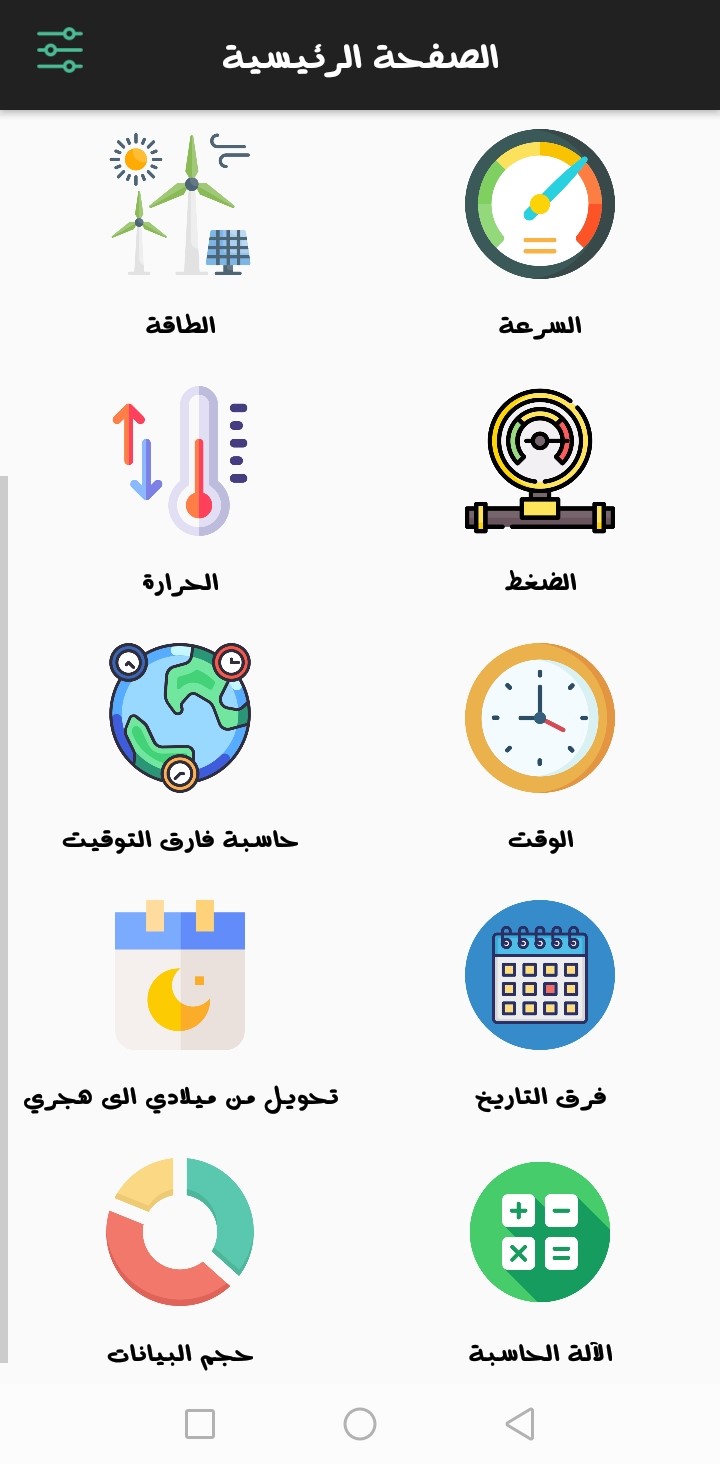Select the الطاقة energy converter icon

coord(178,207)
